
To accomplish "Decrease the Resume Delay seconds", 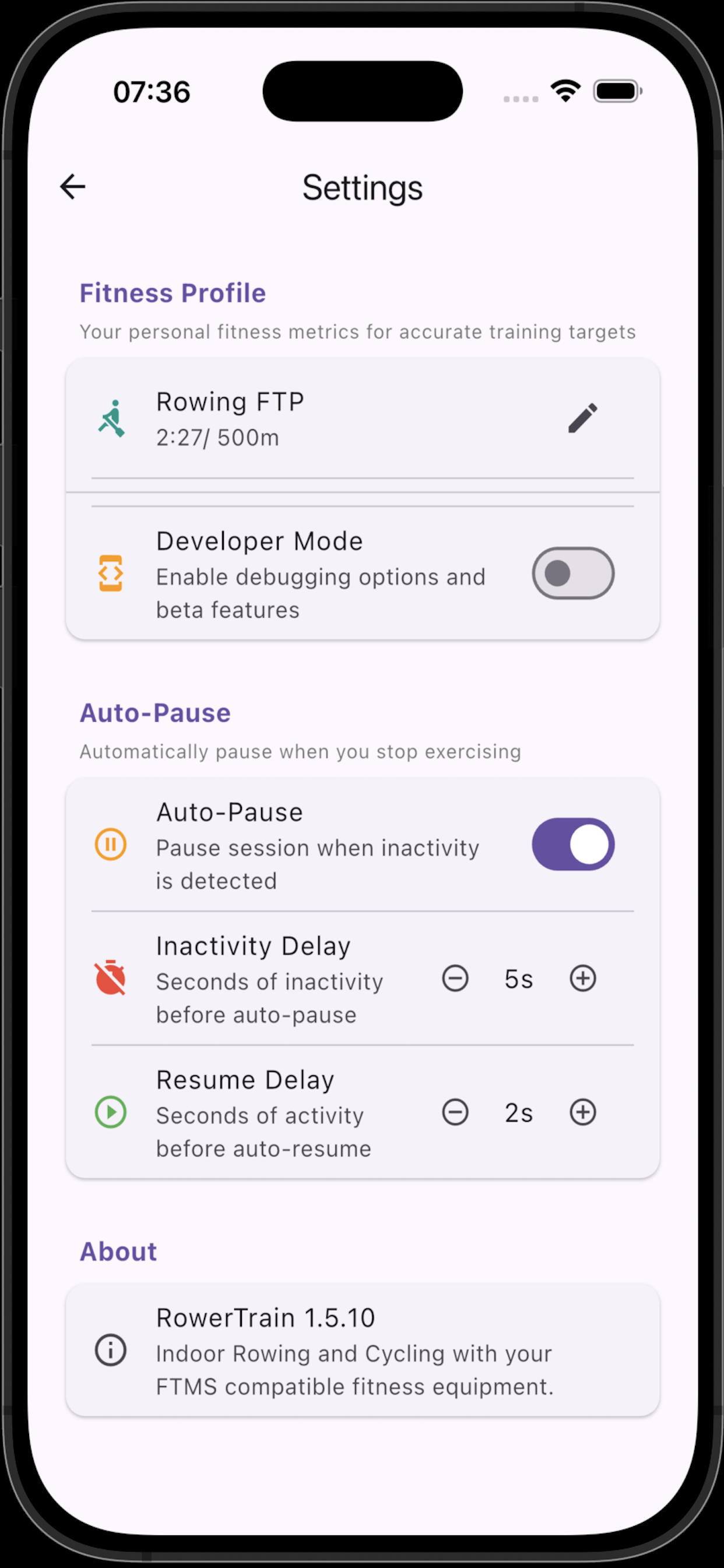I will (x=455, y=1112).
